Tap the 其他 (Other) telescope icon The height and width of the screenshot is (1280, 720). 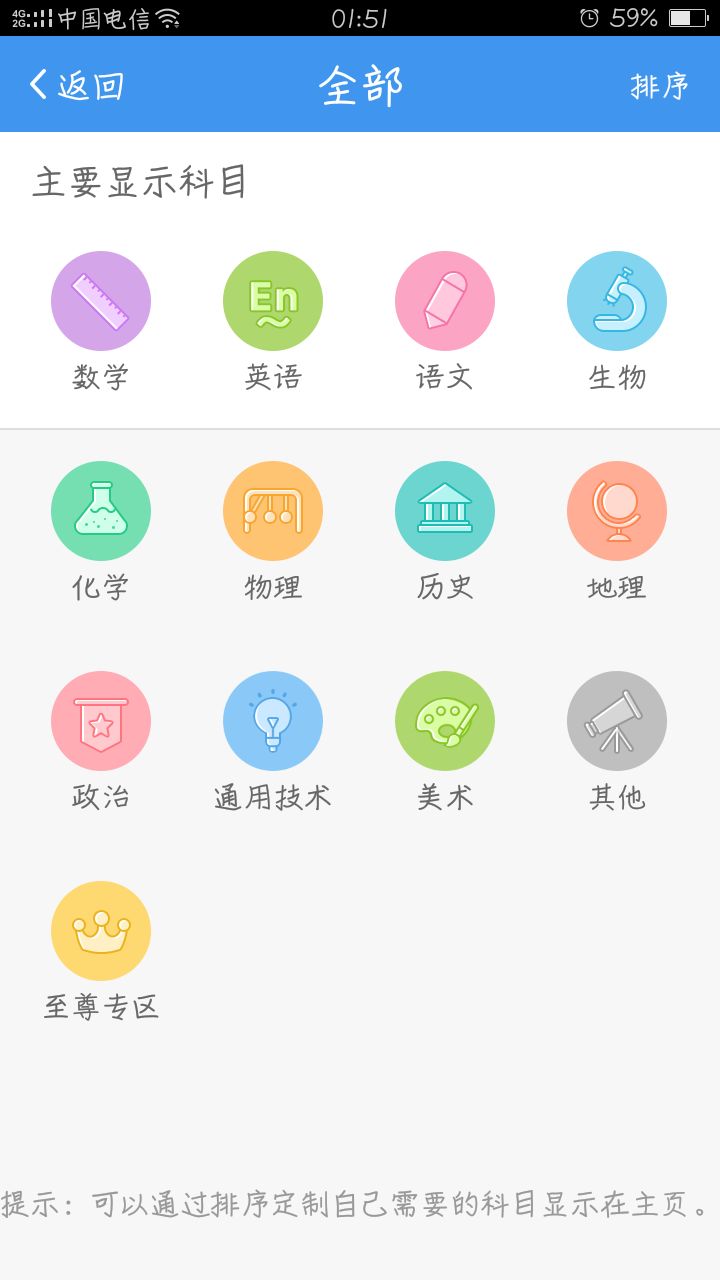(617, 720)
